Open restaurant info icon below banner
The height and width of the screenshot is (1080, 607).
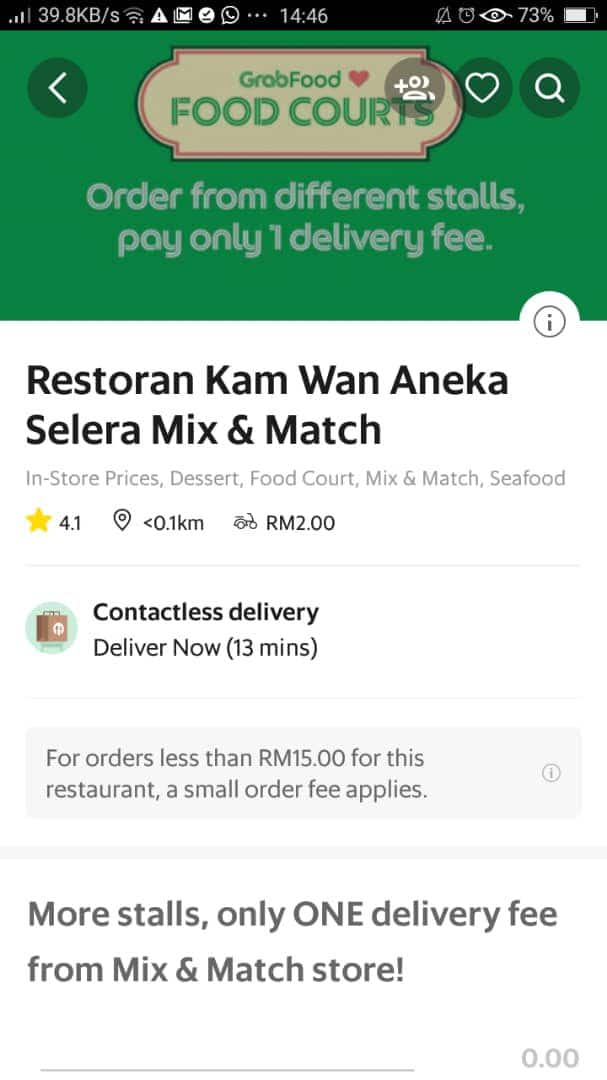coord(549,322)
